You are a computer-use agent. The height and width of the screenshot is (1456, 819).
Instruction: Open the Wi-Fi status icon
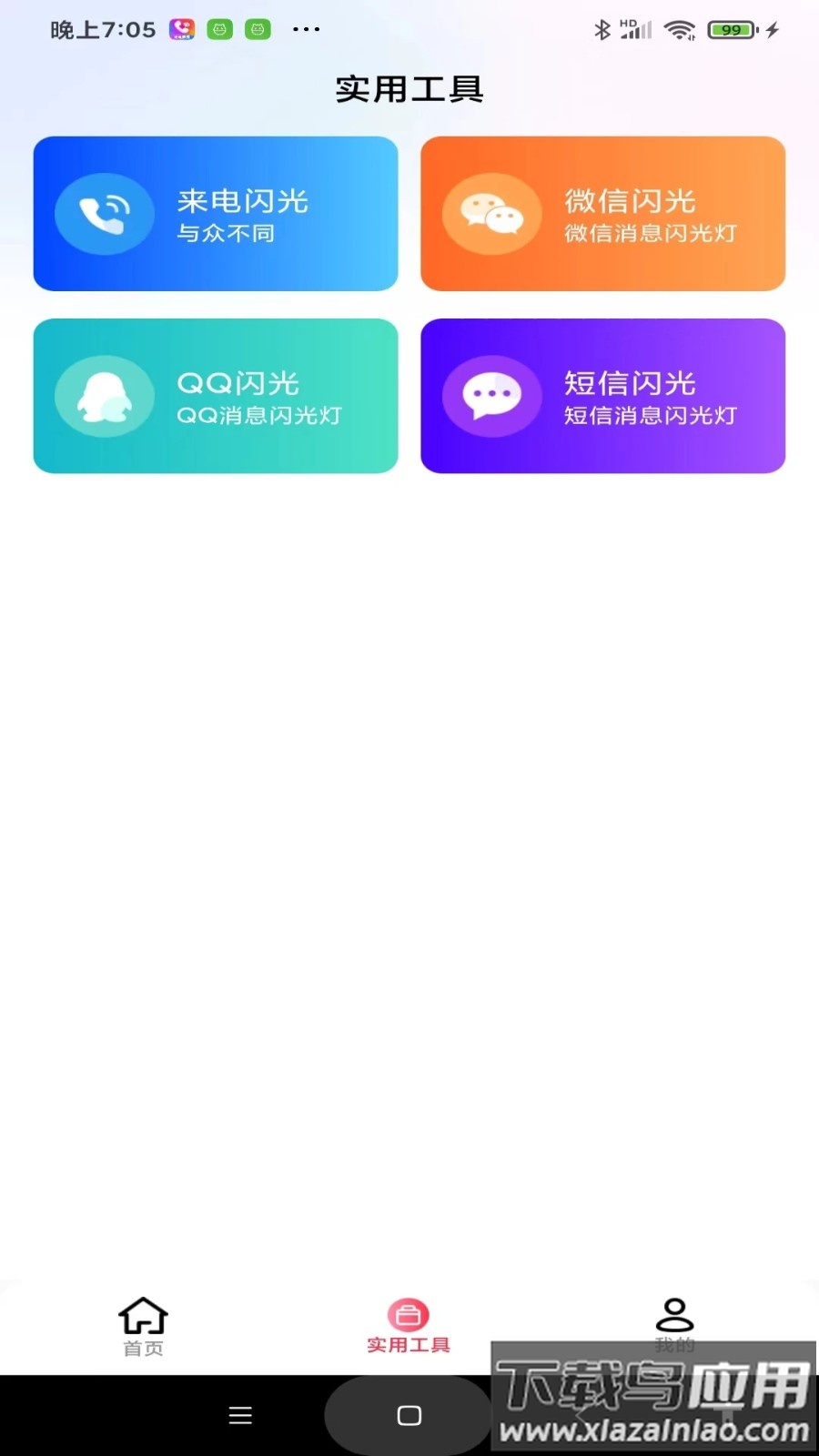[x=680, y=29]
